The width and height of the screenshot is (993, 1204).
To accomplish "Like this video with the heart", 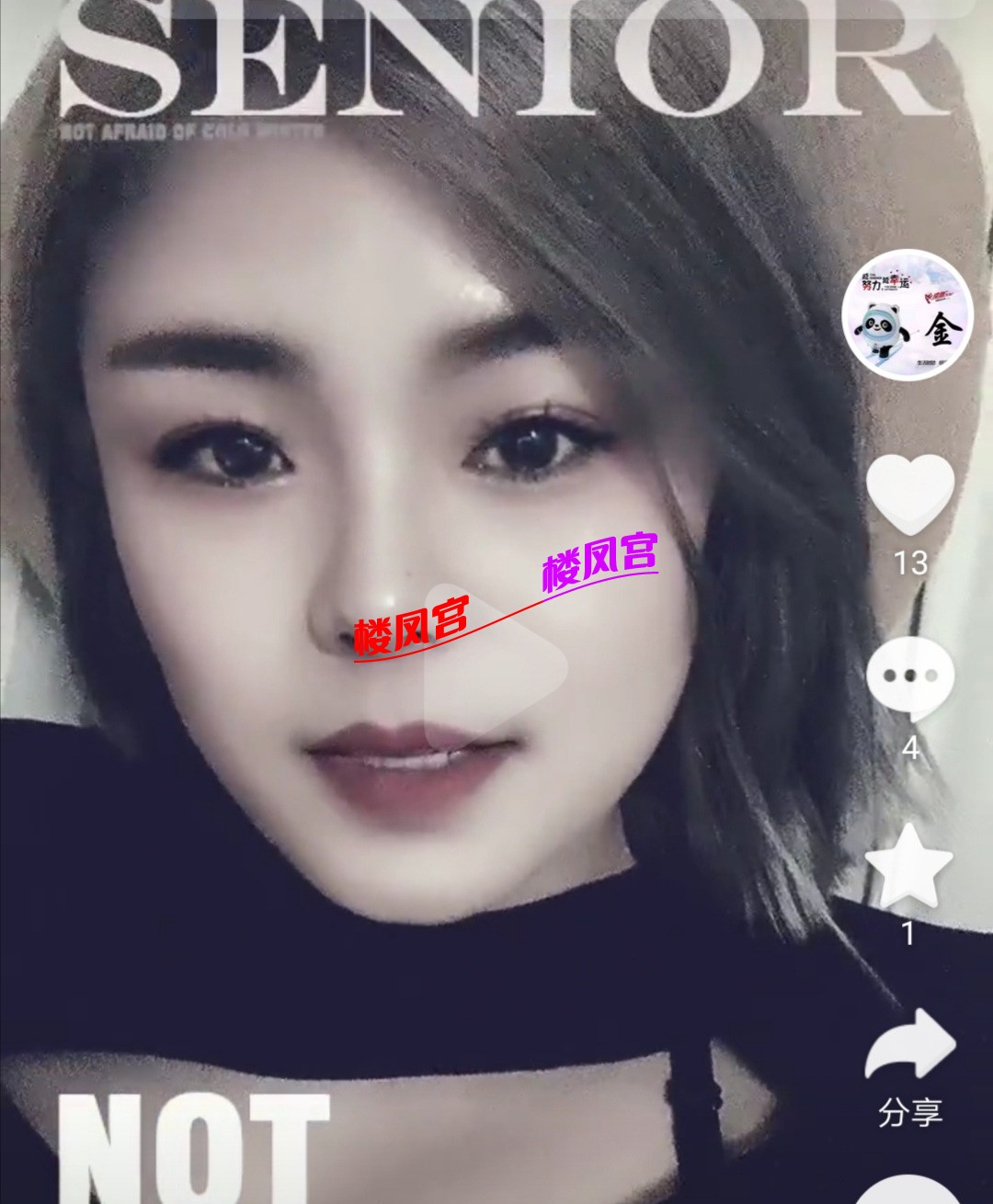I will click(910, 494).
